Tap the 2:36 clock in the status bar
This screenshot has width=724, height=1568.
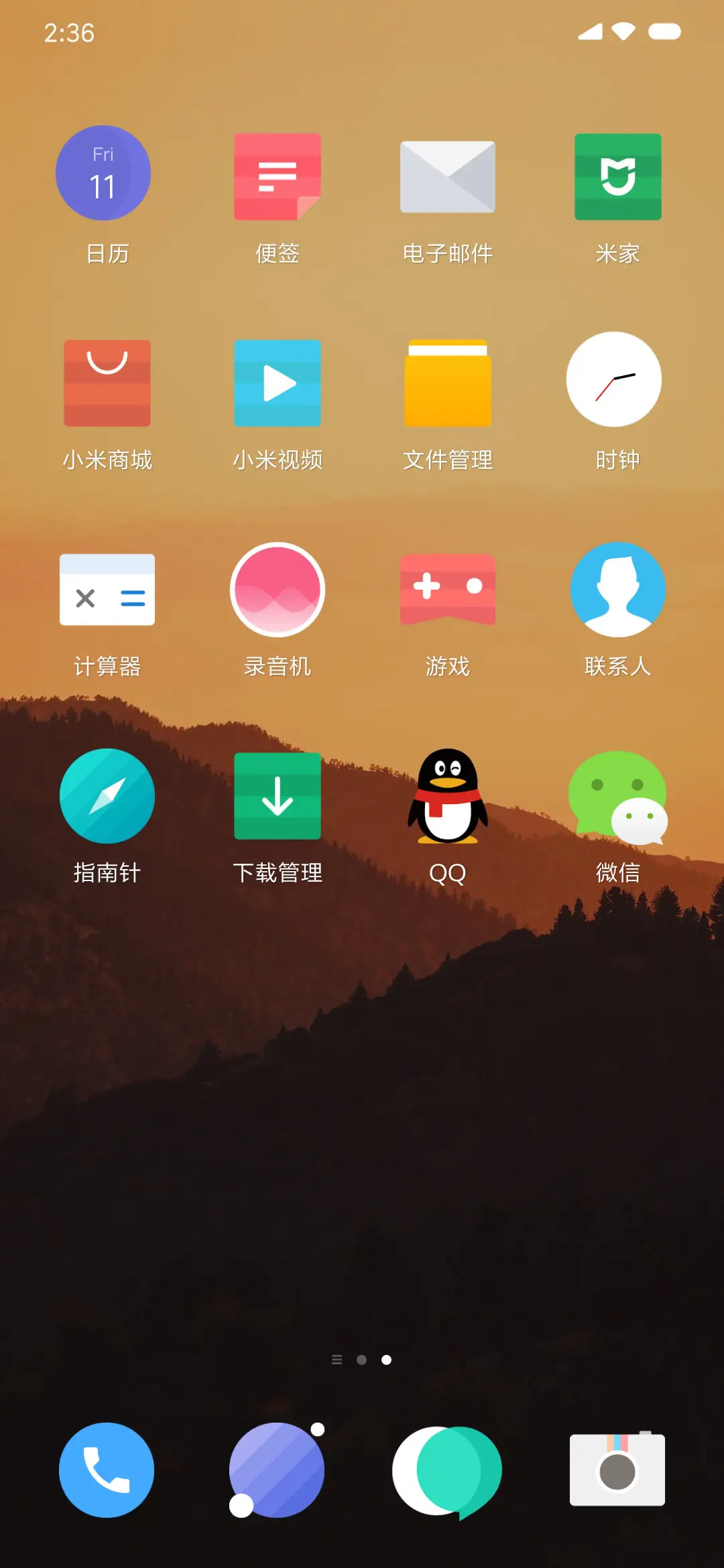pos(69,31)
